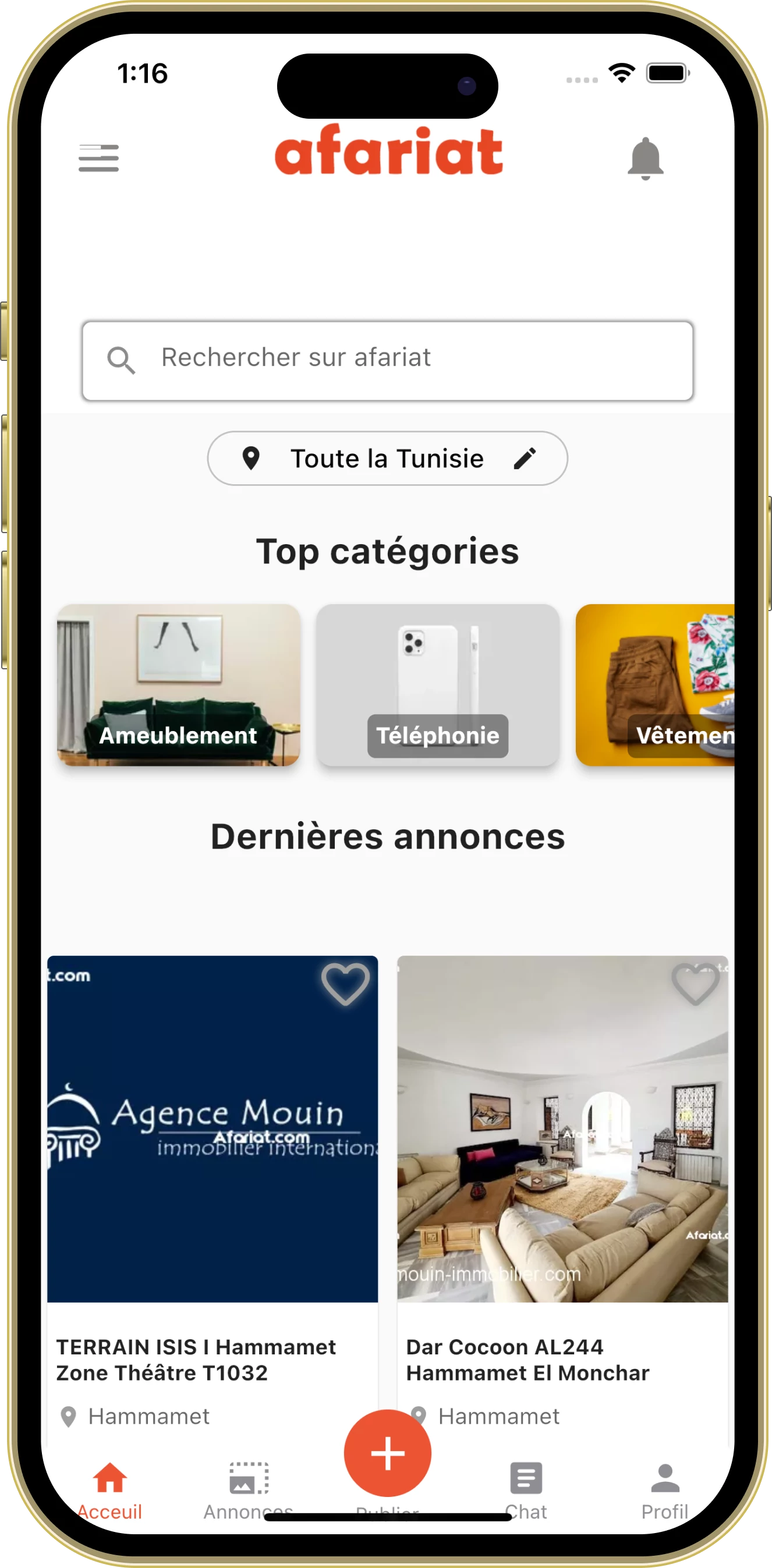The image size is (772, 1568).
Task: Change region with the Toute la Tunisie selector
Action: tap(387, 458)
